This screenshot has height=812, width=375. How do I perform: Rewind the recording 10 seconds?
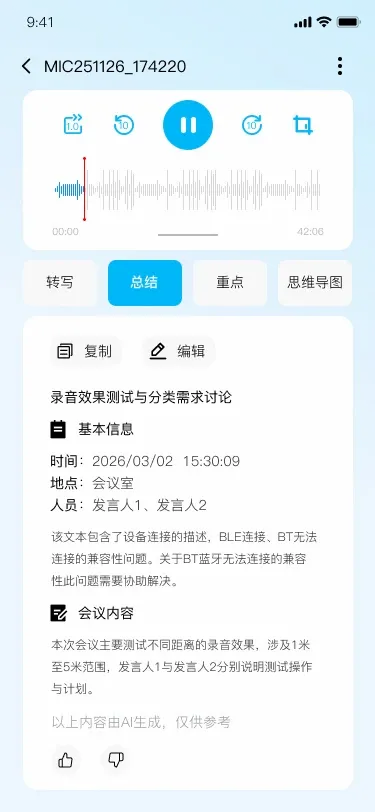(124, 125)
